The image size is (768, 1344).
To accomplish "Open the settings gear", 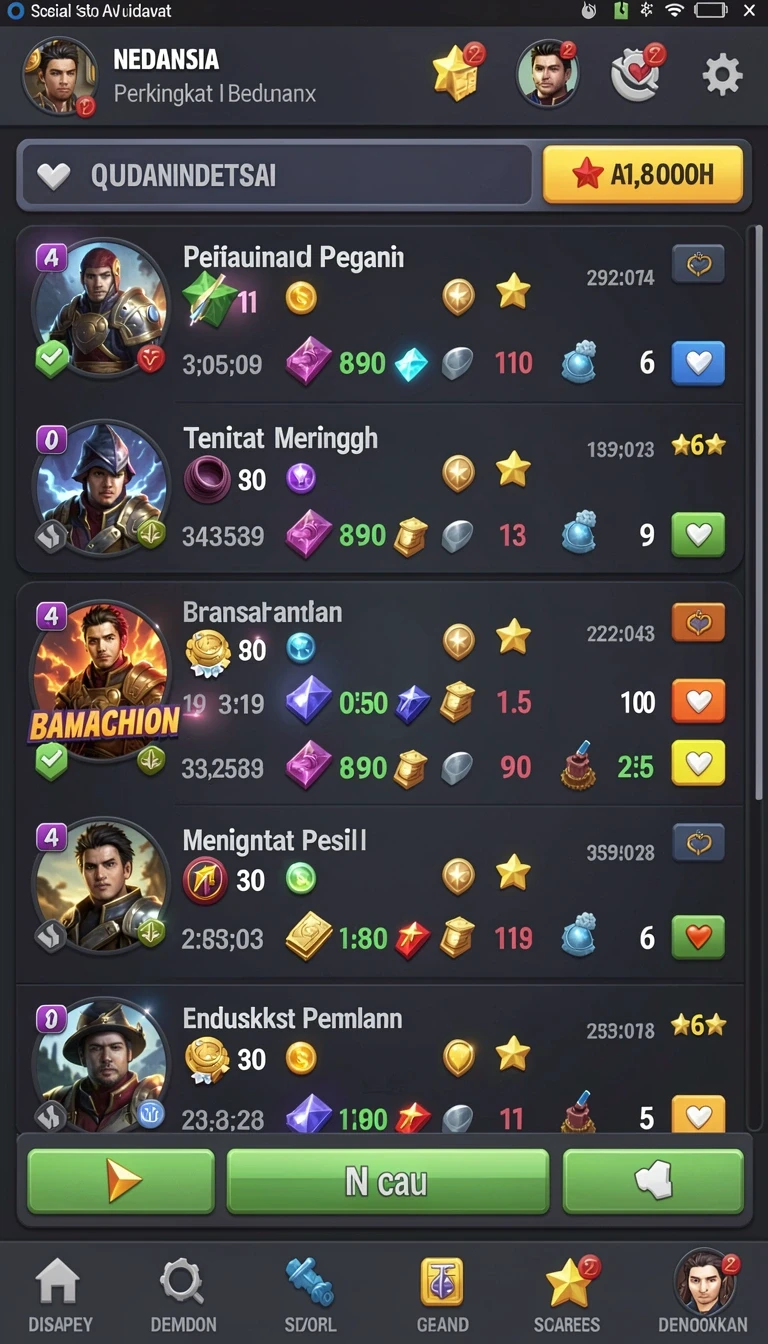I will click(x=722, y=75).
